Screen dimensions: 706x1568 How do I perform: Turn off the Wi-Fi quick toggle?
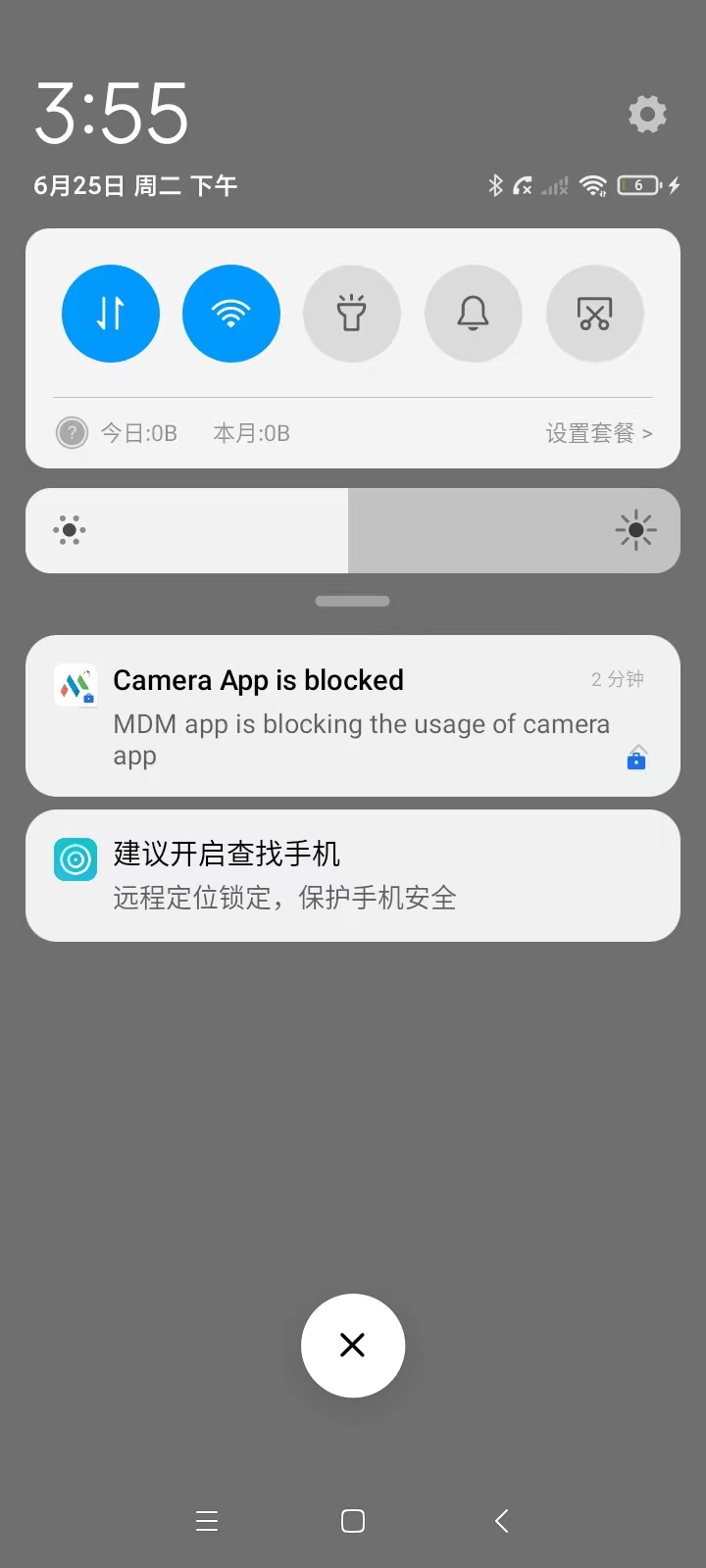(231, 314)
